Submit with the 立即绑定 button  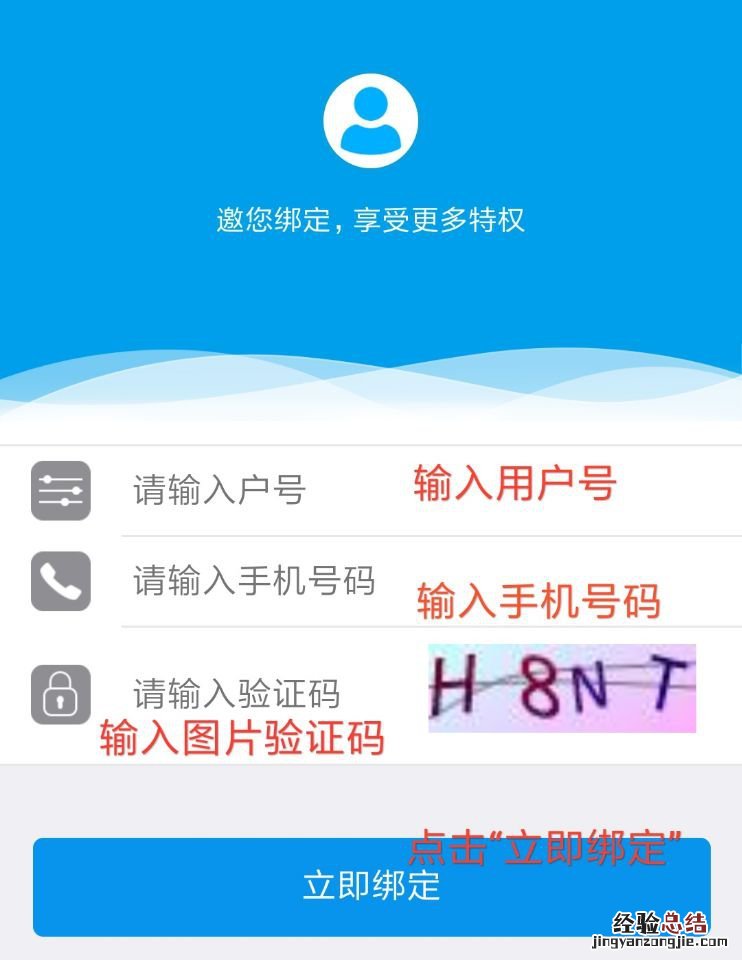click(x=371, y=886)
